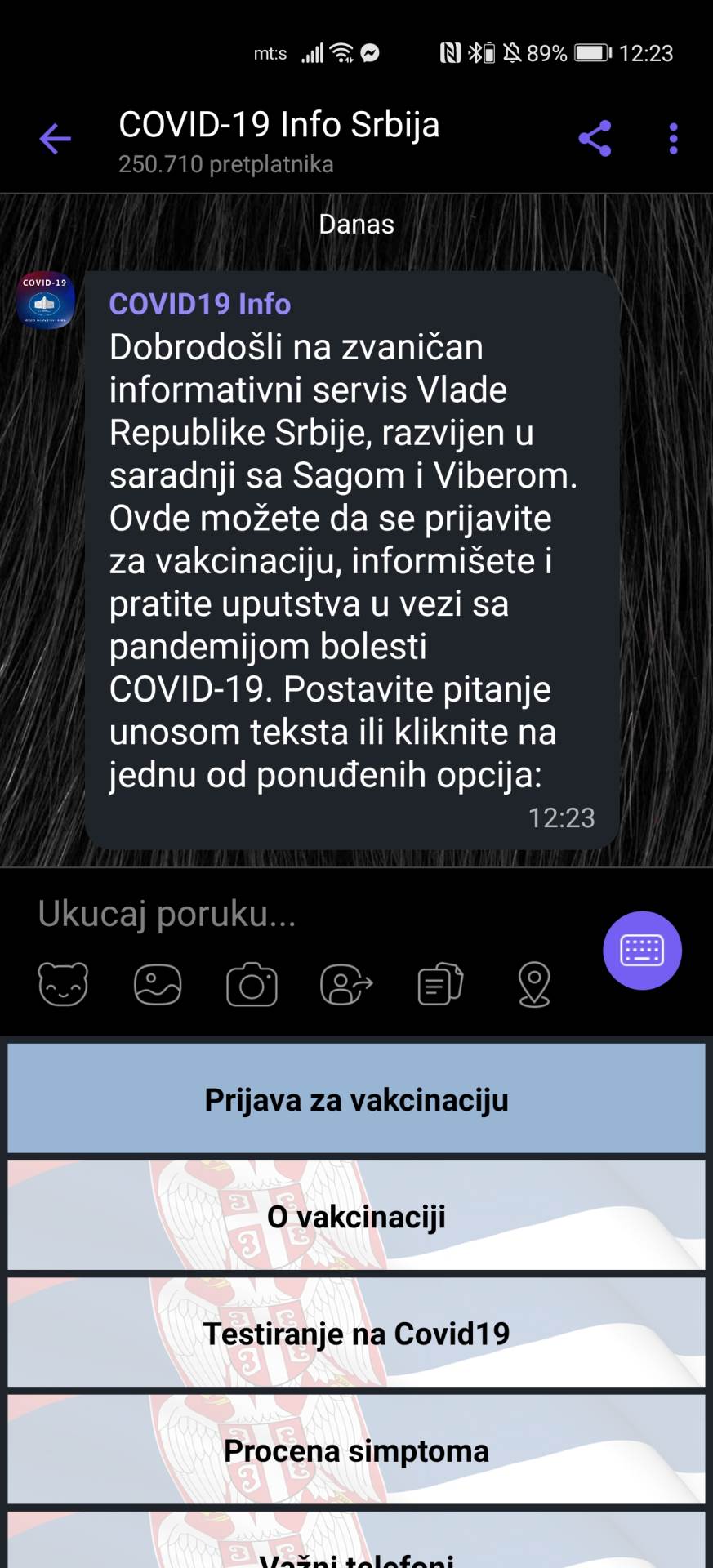This screenshot has width=713, height=1568.
Task: Open the three-dot overflow menu
Action: [x=672, y=137]
